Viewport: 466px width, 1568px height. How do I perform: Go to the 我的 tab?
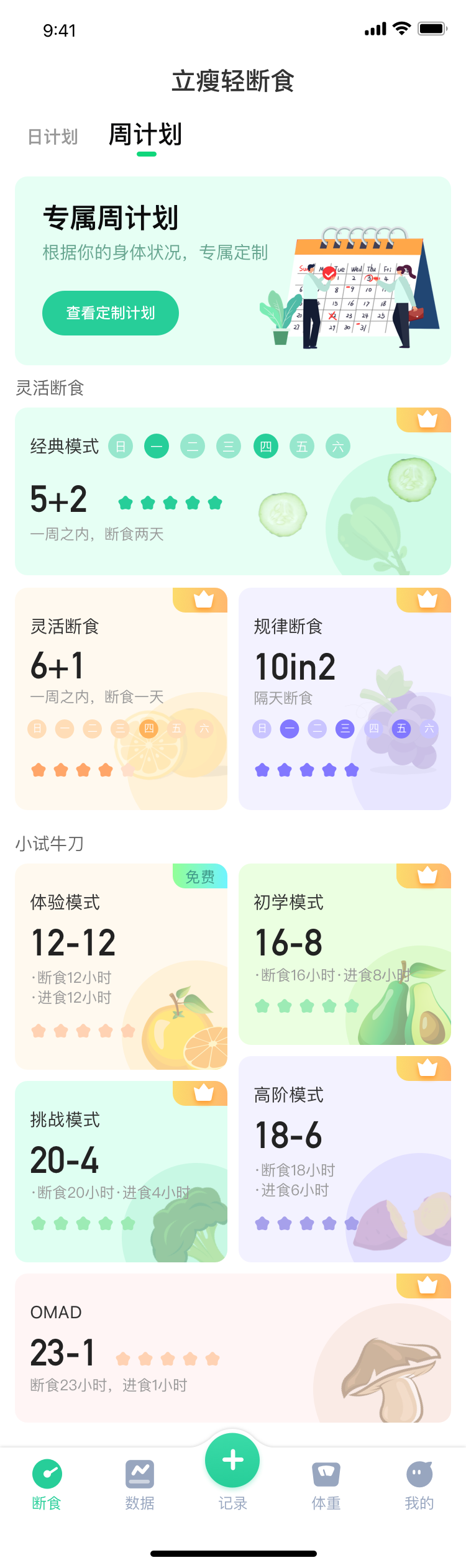tap(419, 1485)
